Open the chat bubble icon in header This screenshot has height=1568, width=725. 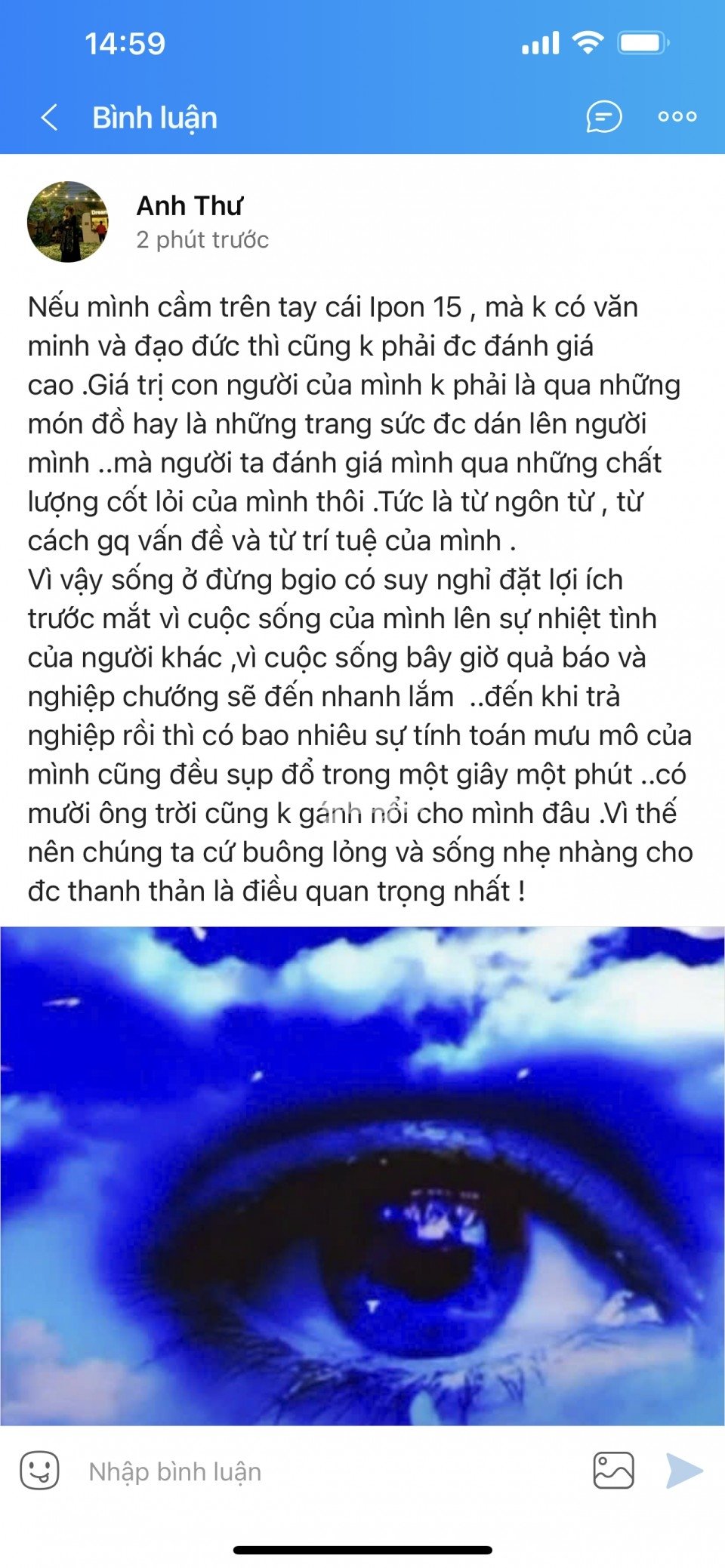tap(604, 117)
